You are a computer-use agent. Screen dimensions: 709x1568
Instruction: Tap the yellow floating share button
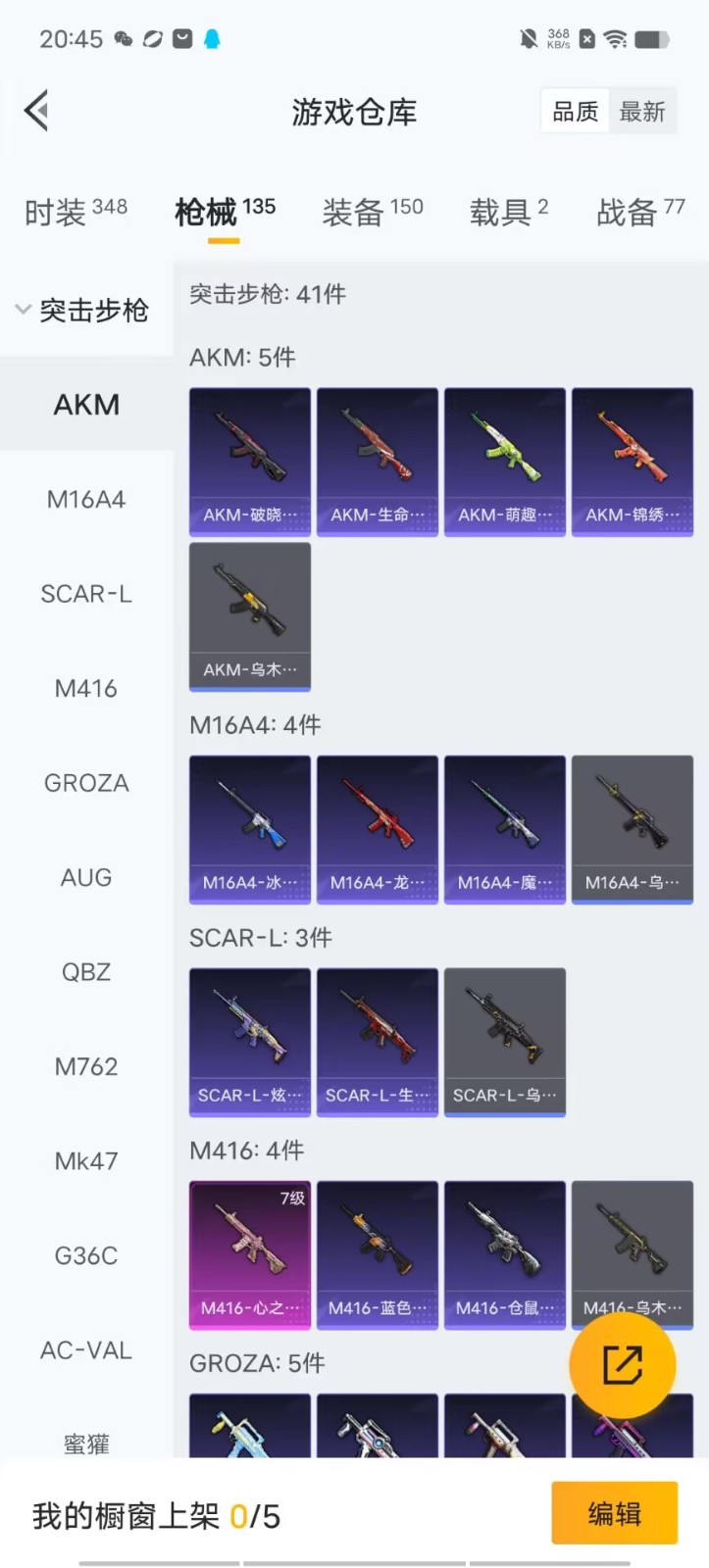[622, 1365]
